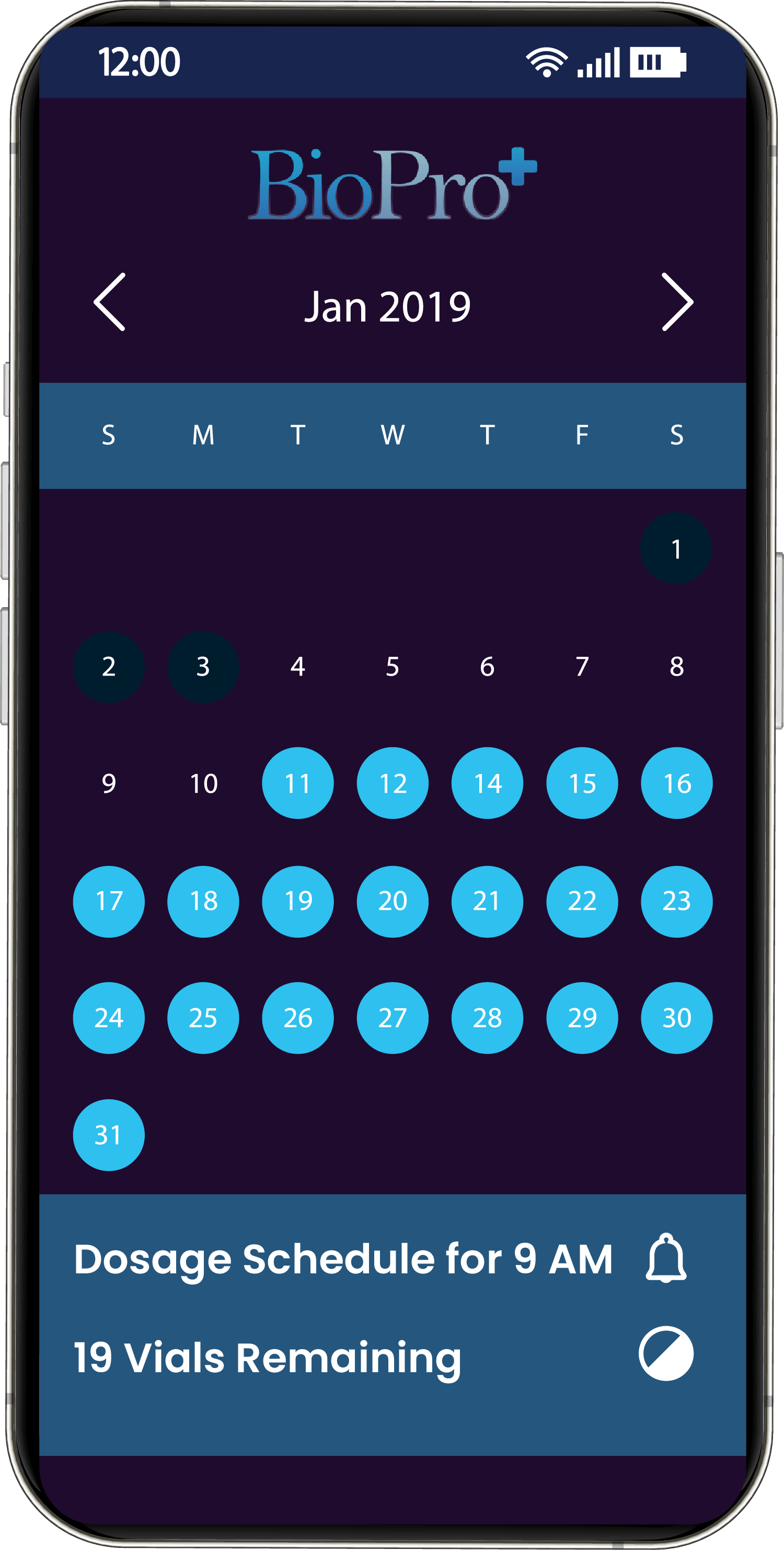Image resolution: width=784 pixels, height=1550 pixels.
Task: Select date 31 on the calendar
Action: click(x=109, y=1135)
